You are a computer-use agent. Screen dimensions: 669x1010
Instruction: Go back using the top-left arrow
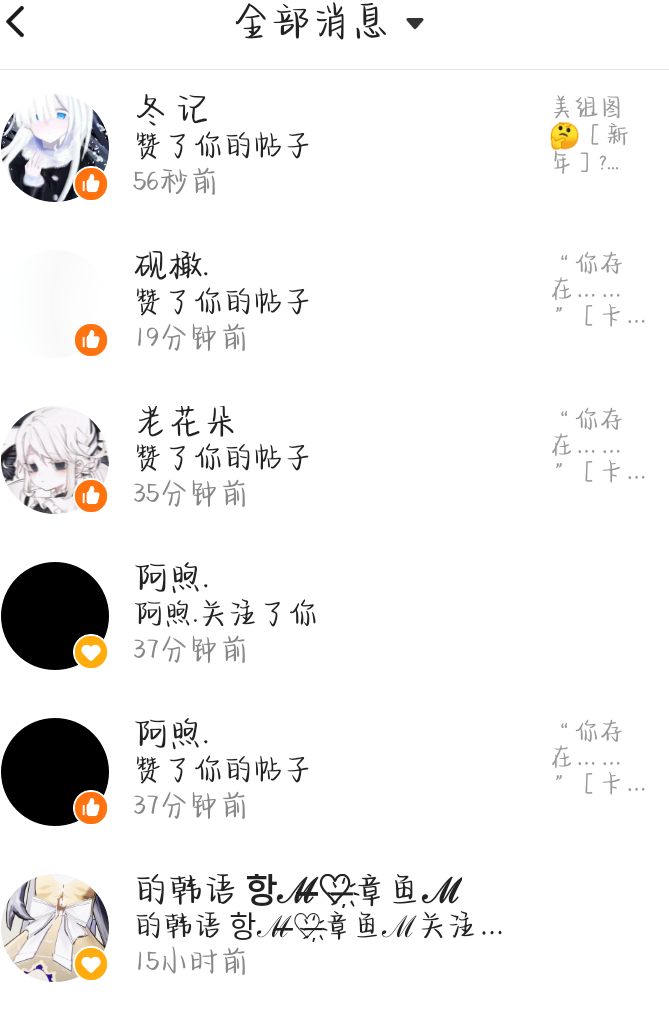(x=16, y=22)
